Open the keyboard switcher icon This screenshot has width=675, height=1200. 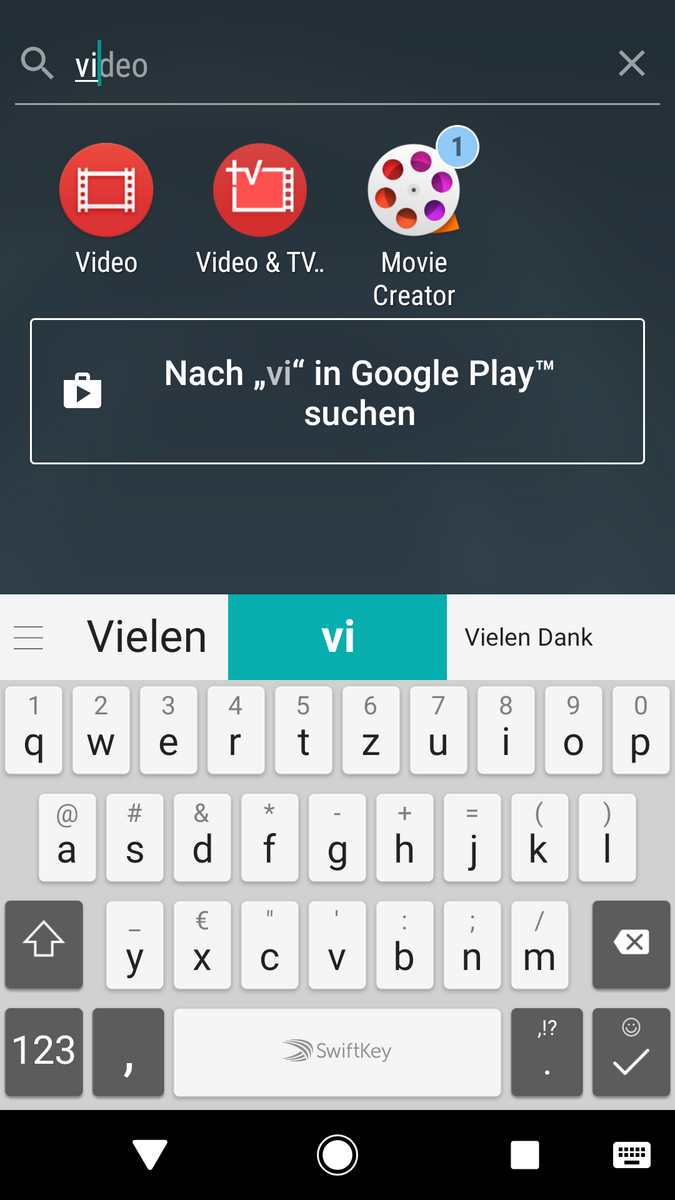pyautogui.click(x=632, y=1155)
